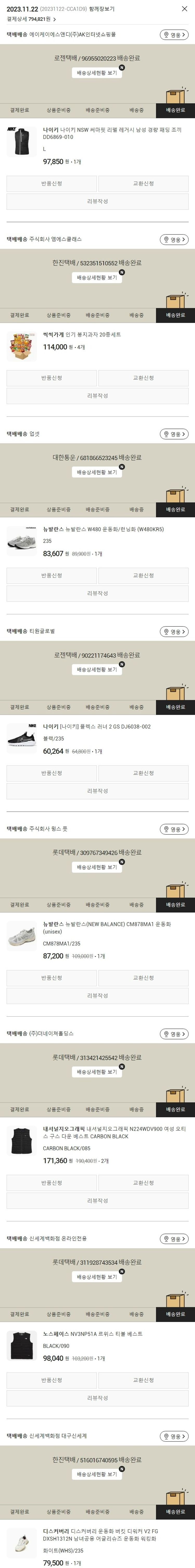Viewport: 195px width, 1568px height.
Task: Request an exchange for 뉴발란스 W480 shoes
Action: 143,576
